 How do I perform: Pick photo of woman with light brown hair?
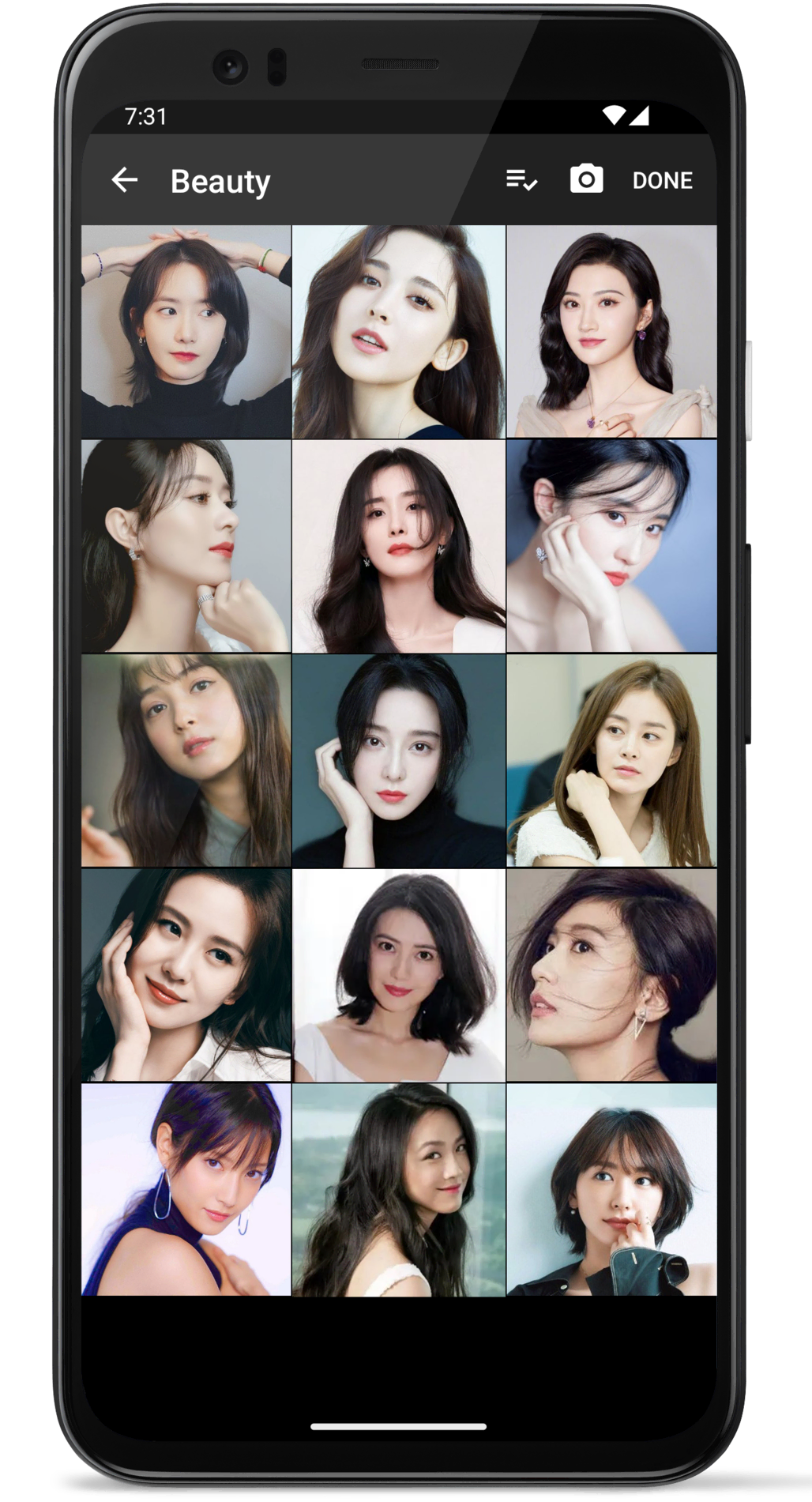click(611, 761)
